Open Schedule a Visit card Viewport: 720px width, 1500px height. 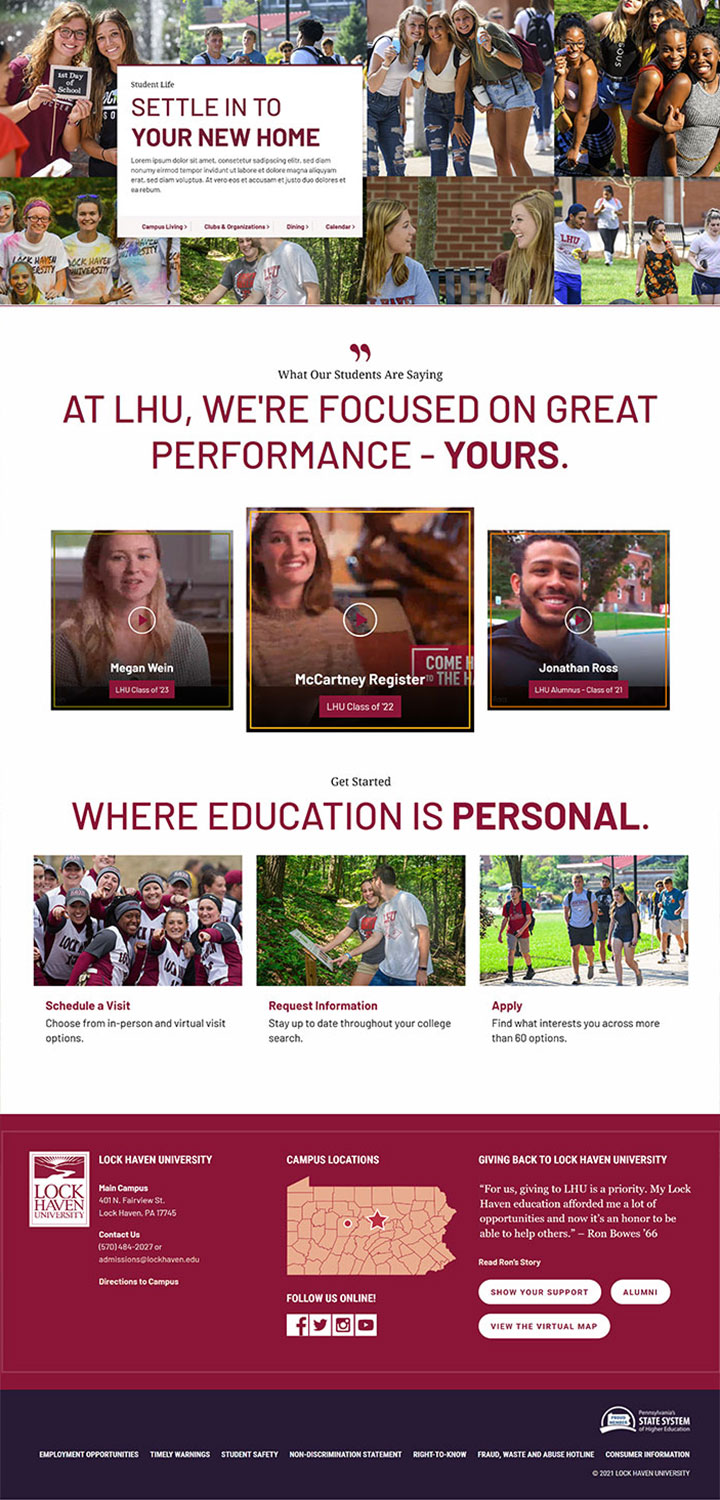pos(88,1006)
